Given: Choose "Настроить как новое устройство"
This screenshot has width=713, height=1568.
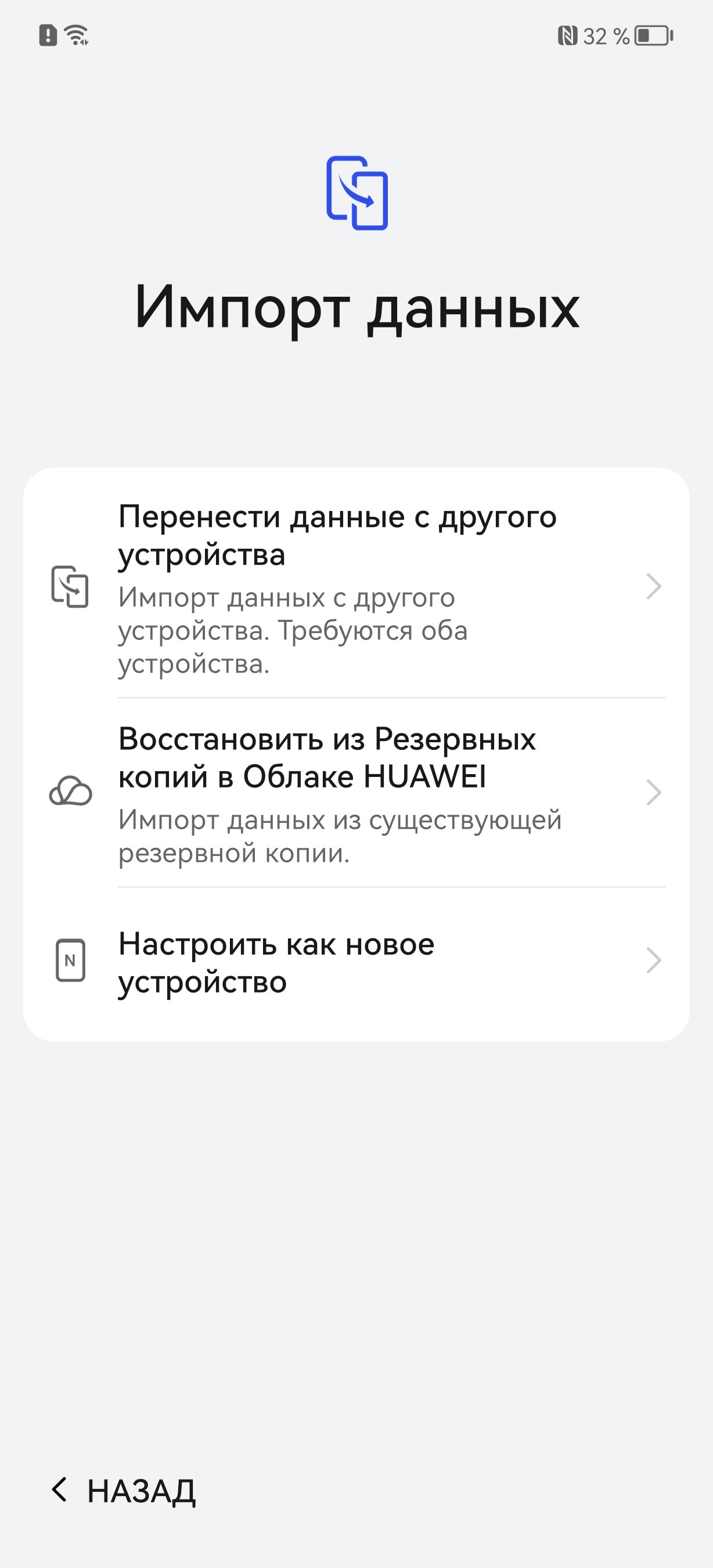Looking at the screenshot, I should pos(356,962).
